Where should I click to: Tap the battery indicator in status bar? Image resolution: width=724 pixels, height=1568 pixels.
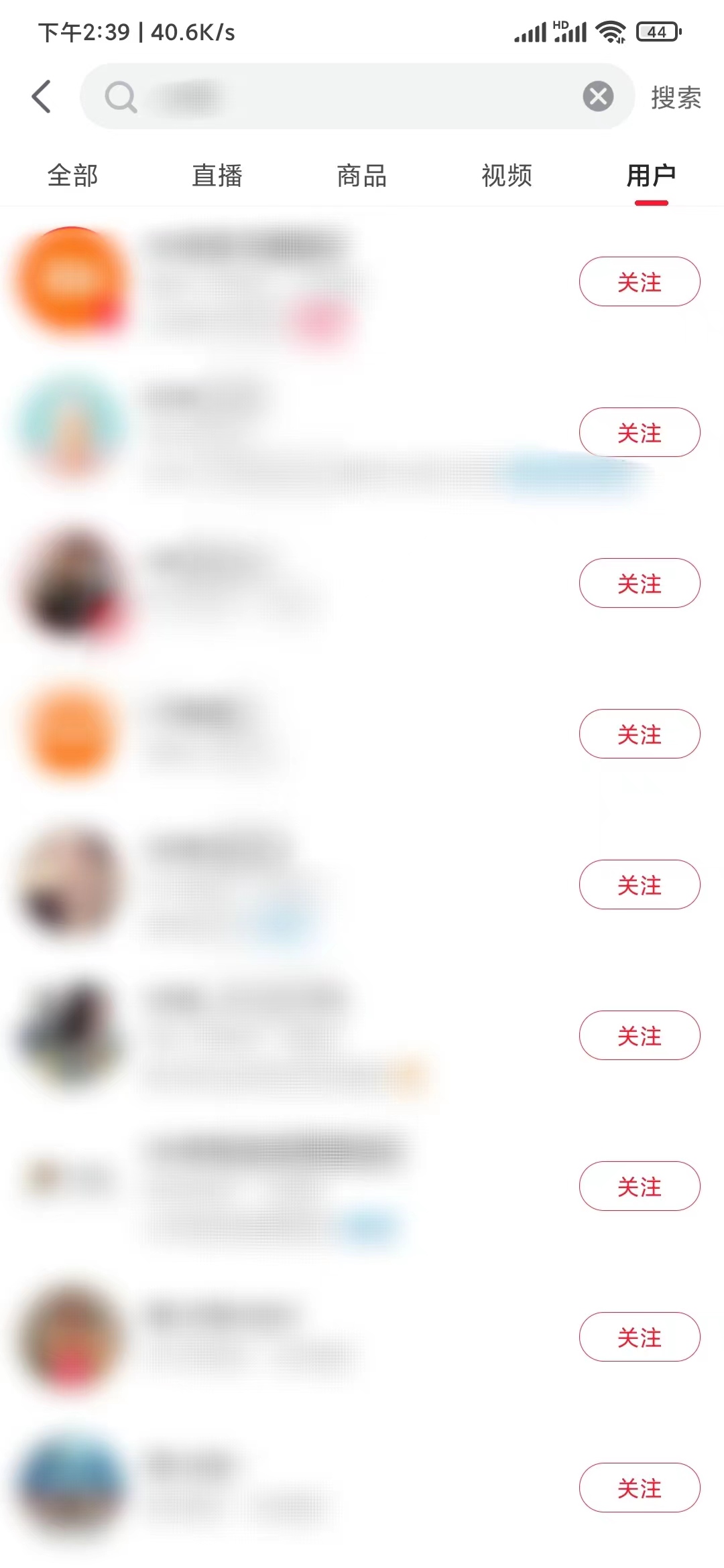[x=658, y=30]
